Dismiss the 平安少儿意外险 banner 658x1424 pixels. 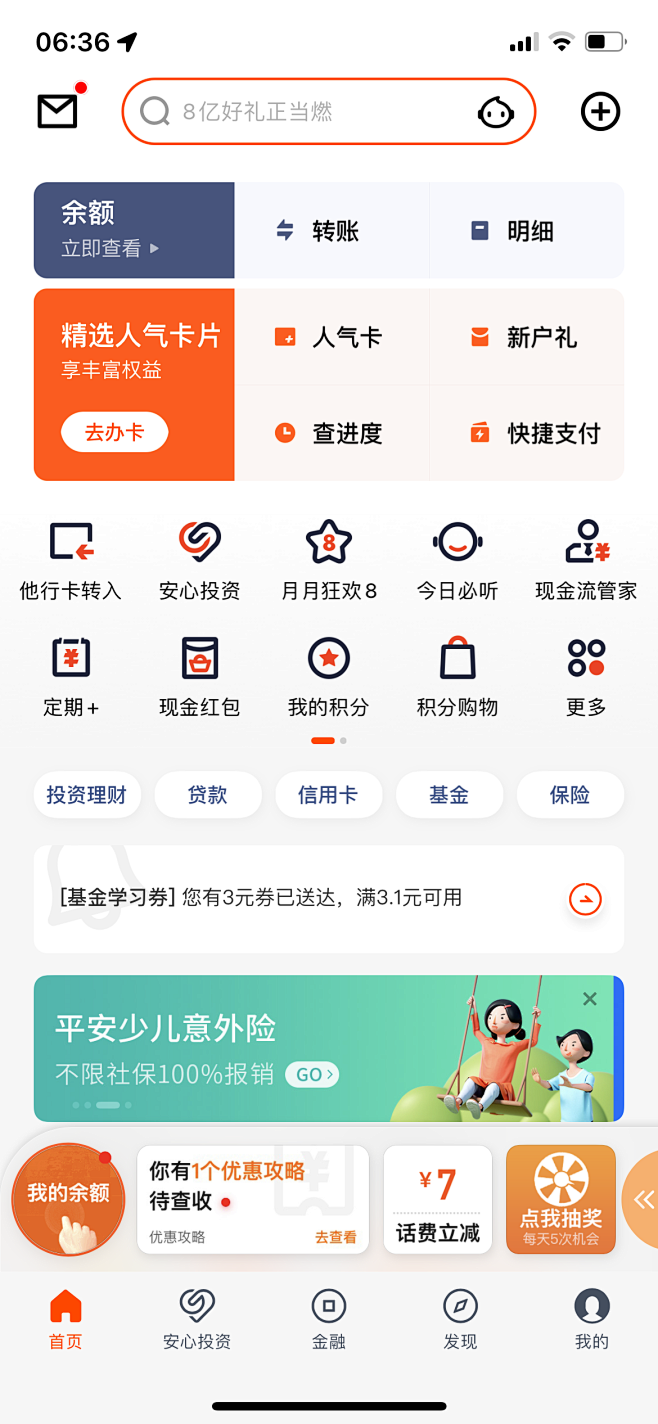(x=590, y=999)
